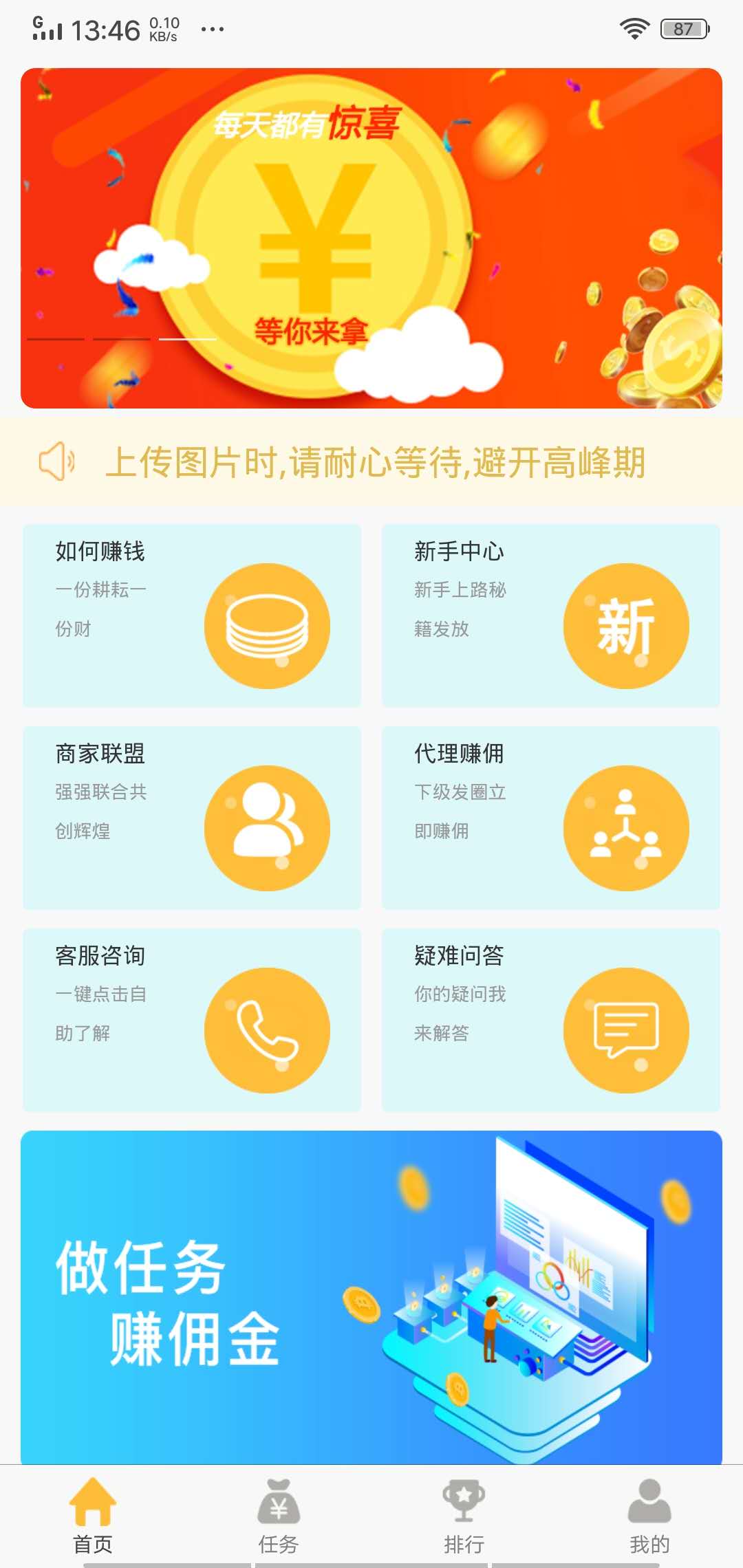This screenshot has height=1568, width=743.
Task: Tap the coins icon on the 如何赚钱 card
Action: (268, 624)
